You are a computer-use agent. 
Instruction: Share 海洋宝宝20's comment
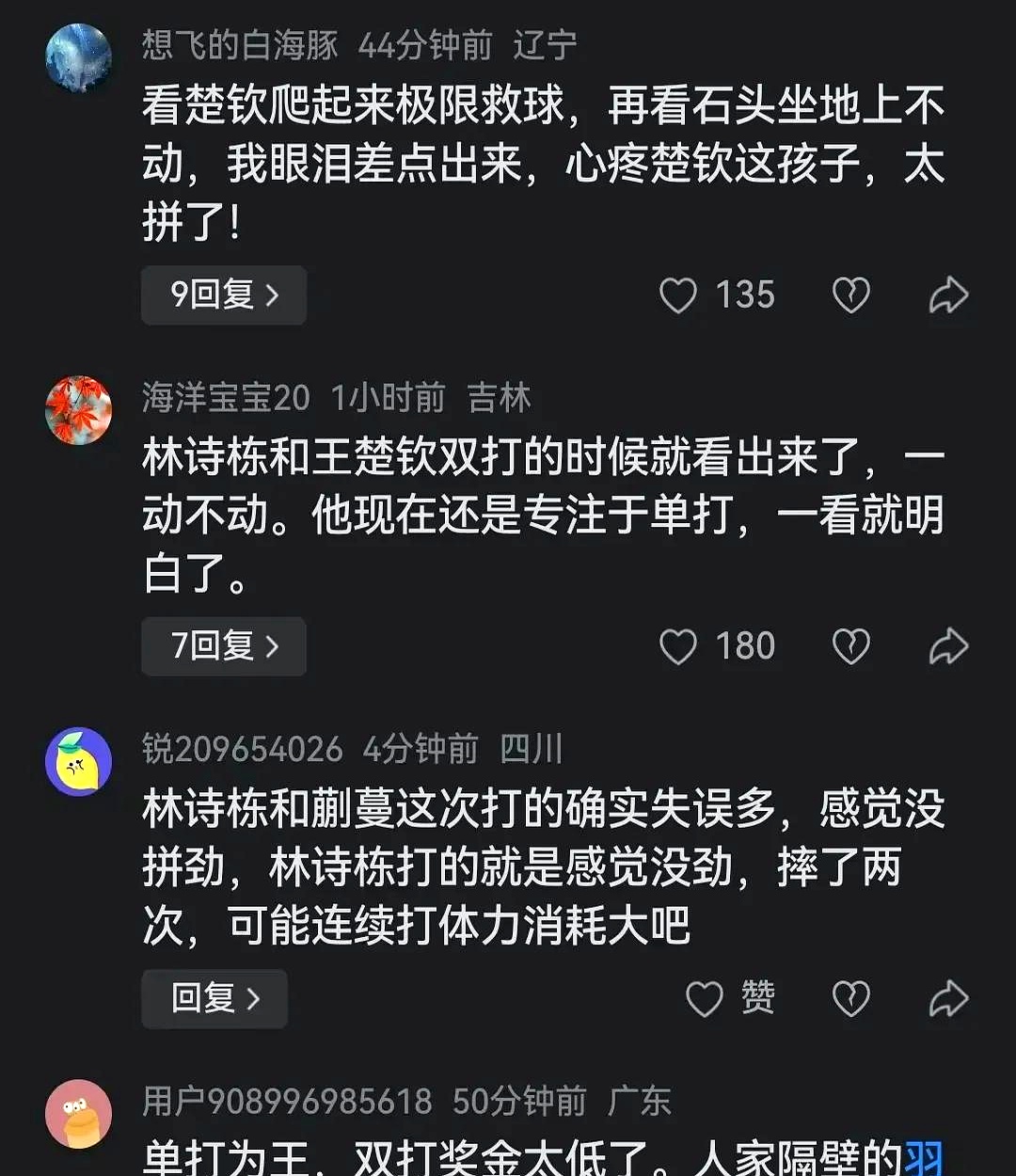click(948, 646)
